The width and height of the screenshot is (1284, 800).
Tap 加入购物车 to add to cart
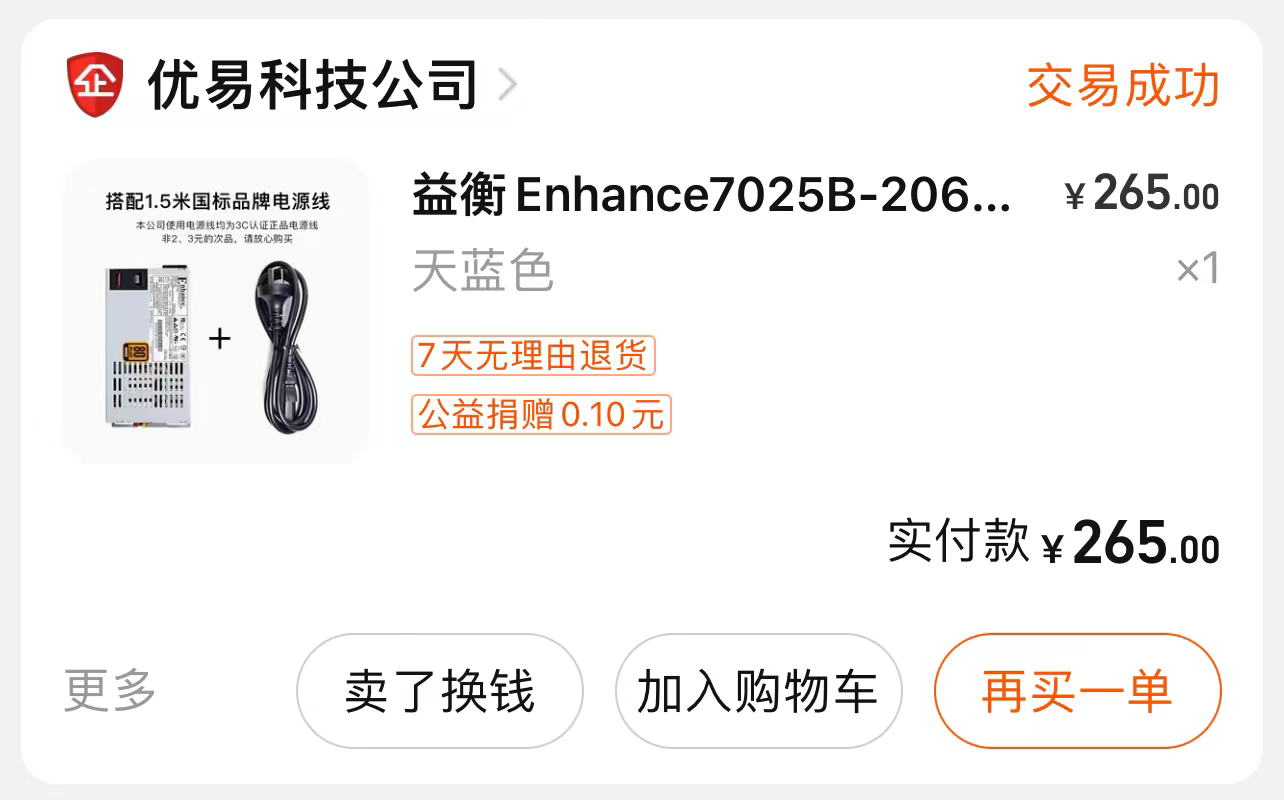pos(757,692)
